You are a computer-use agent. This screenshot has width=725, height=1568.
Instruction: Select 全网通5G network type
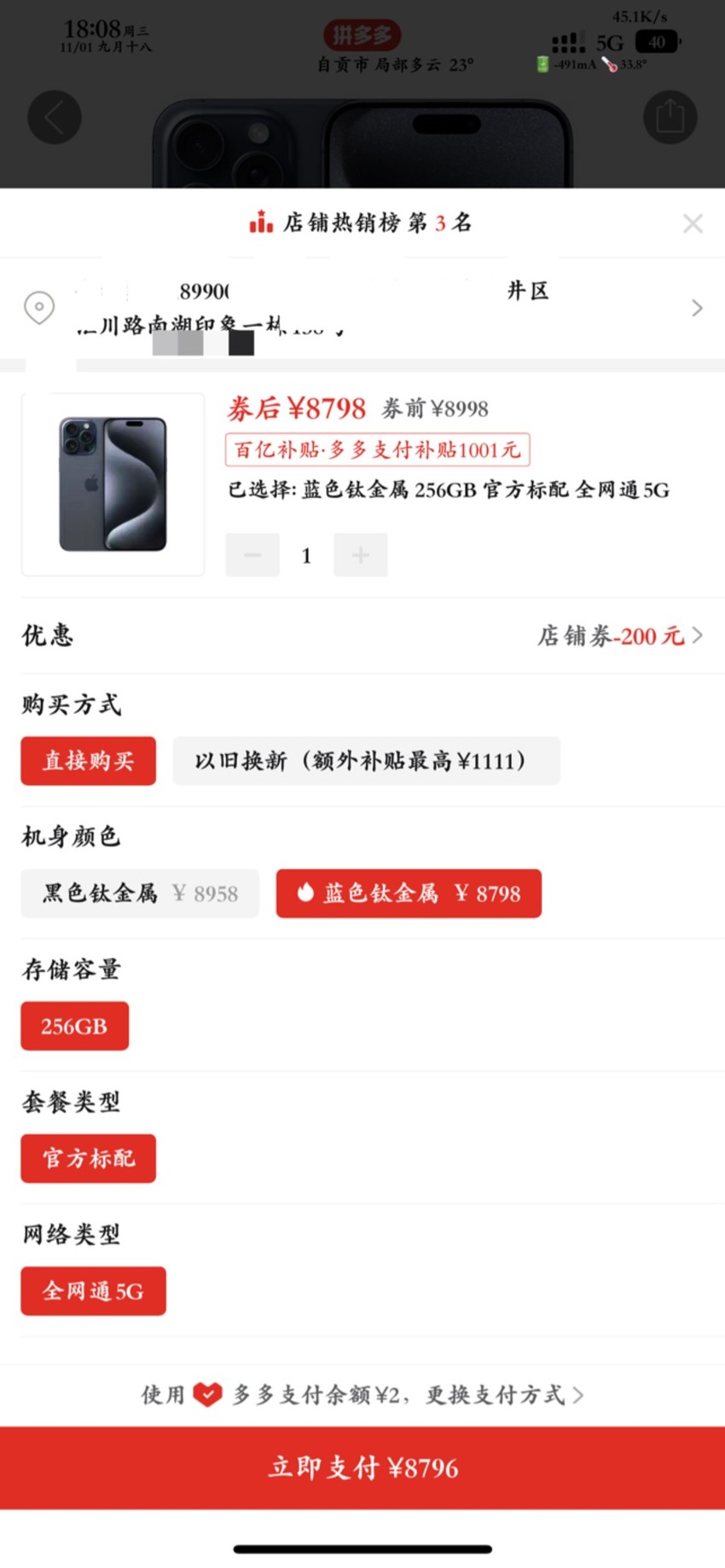[94, 1291]
